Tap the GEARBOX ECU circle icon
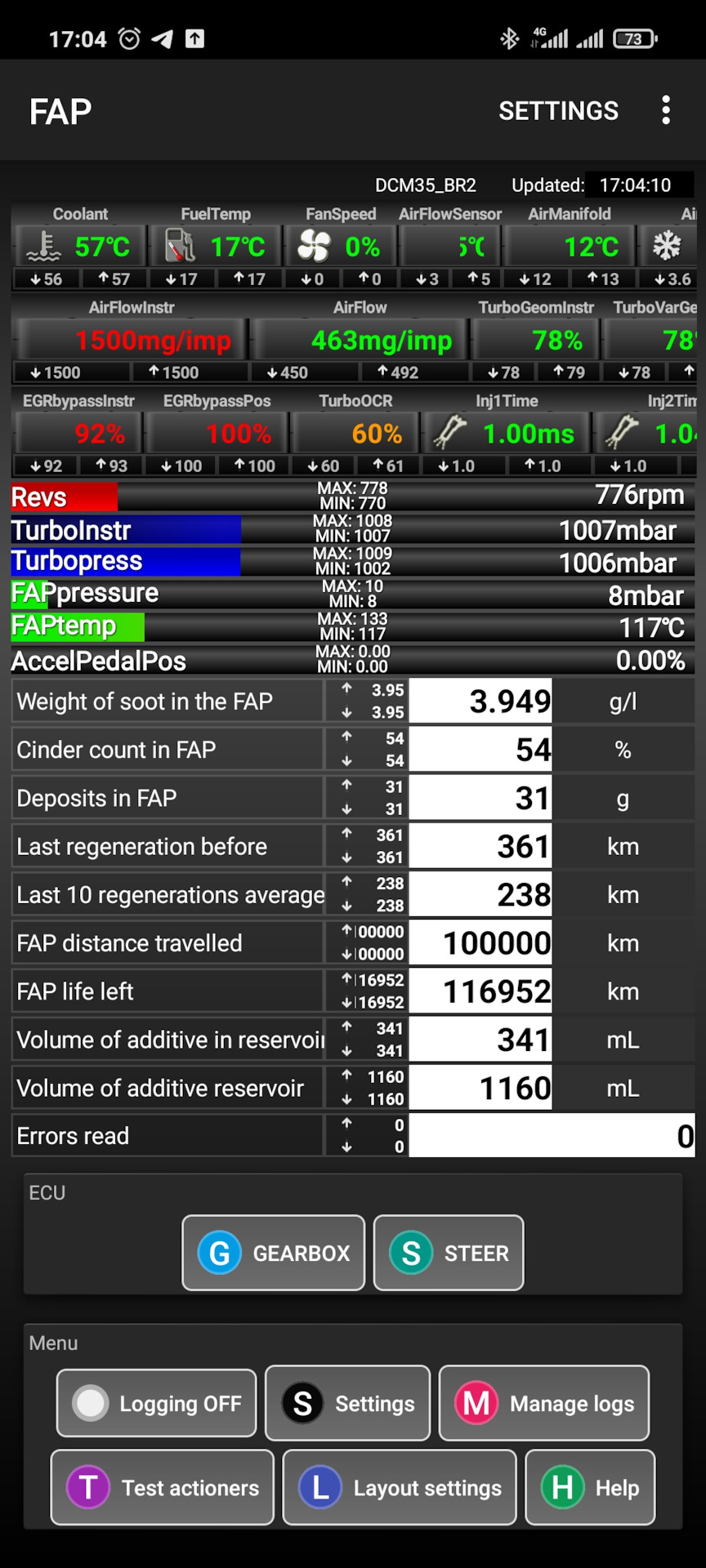706x1568 pixels. pyautogui.click(x=217, y=1252)
